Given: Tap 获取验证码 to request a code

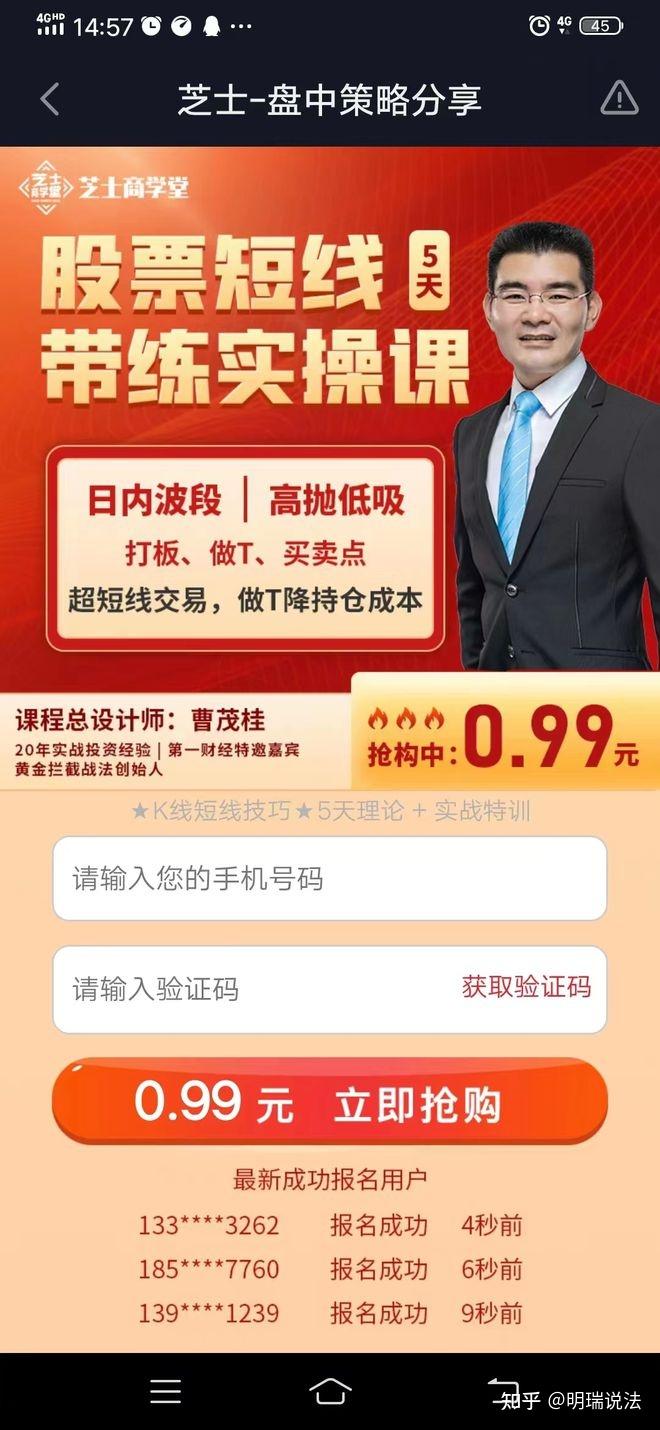Looking at the screenshot, I should (526, 987).
